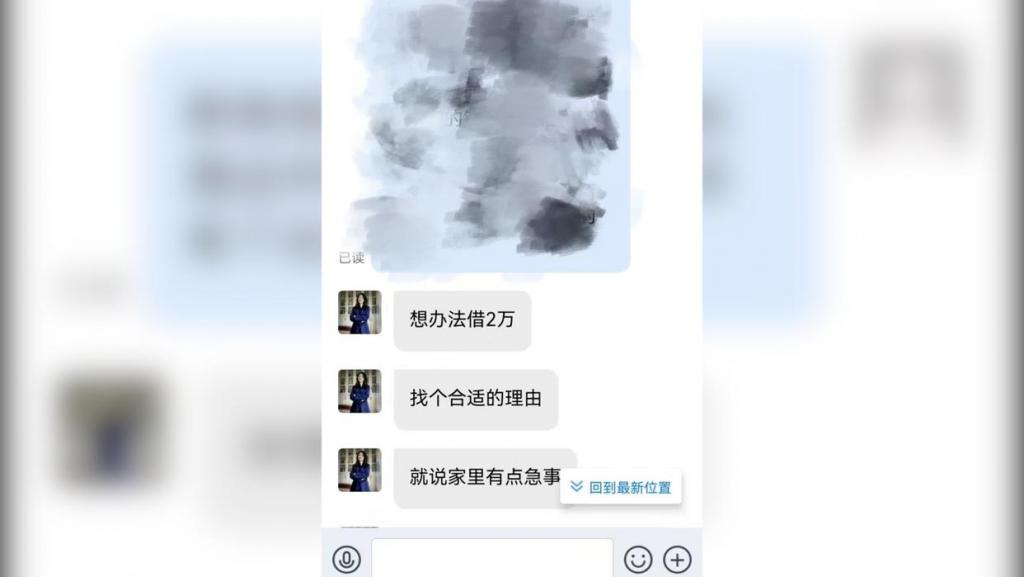Open sender avatar beside 就说家里有点急事
The image size is (1024, 577).
359,470
